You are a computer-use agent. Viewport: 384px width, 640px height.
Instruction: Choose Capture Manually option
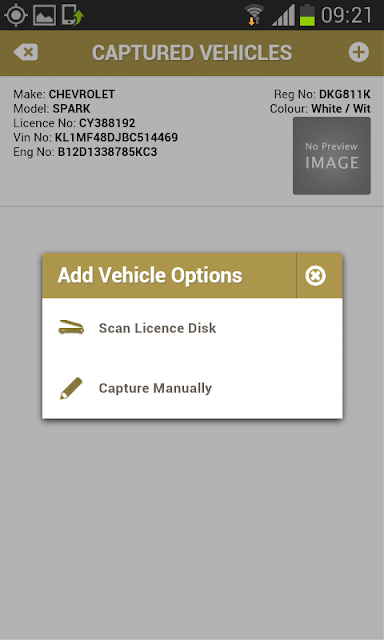(x=192, y=388)
